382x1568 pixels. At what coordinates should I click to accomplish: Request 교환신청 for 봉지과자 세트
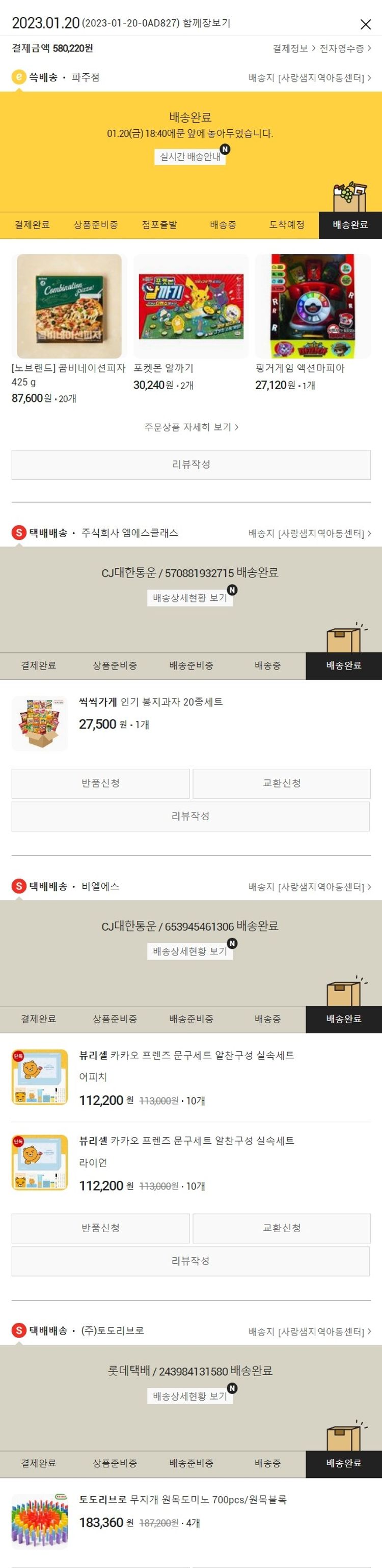coord(282,783)
